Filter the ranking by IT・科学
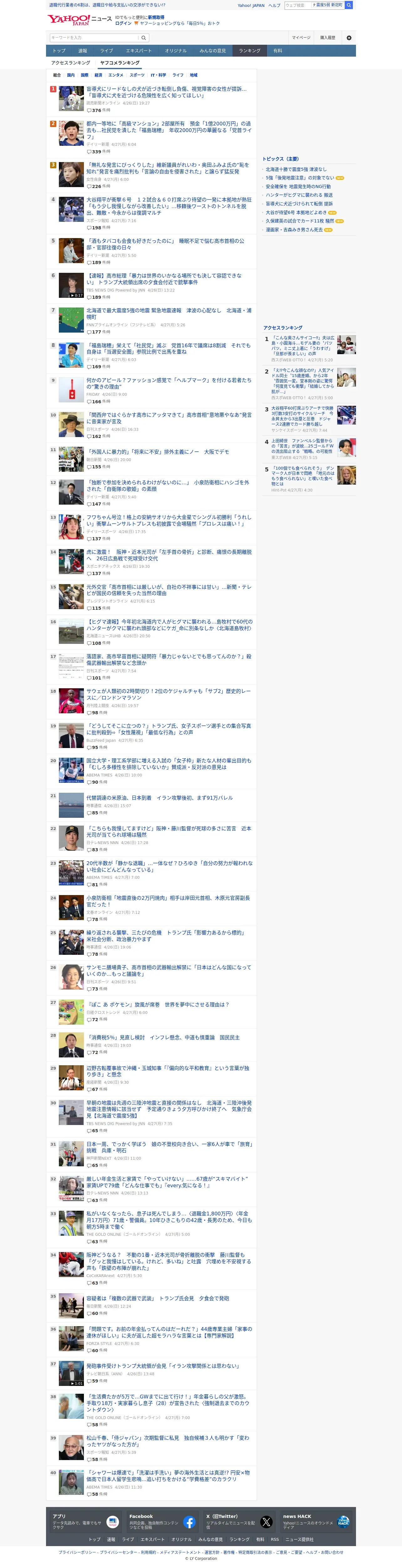 click(158, 75)
